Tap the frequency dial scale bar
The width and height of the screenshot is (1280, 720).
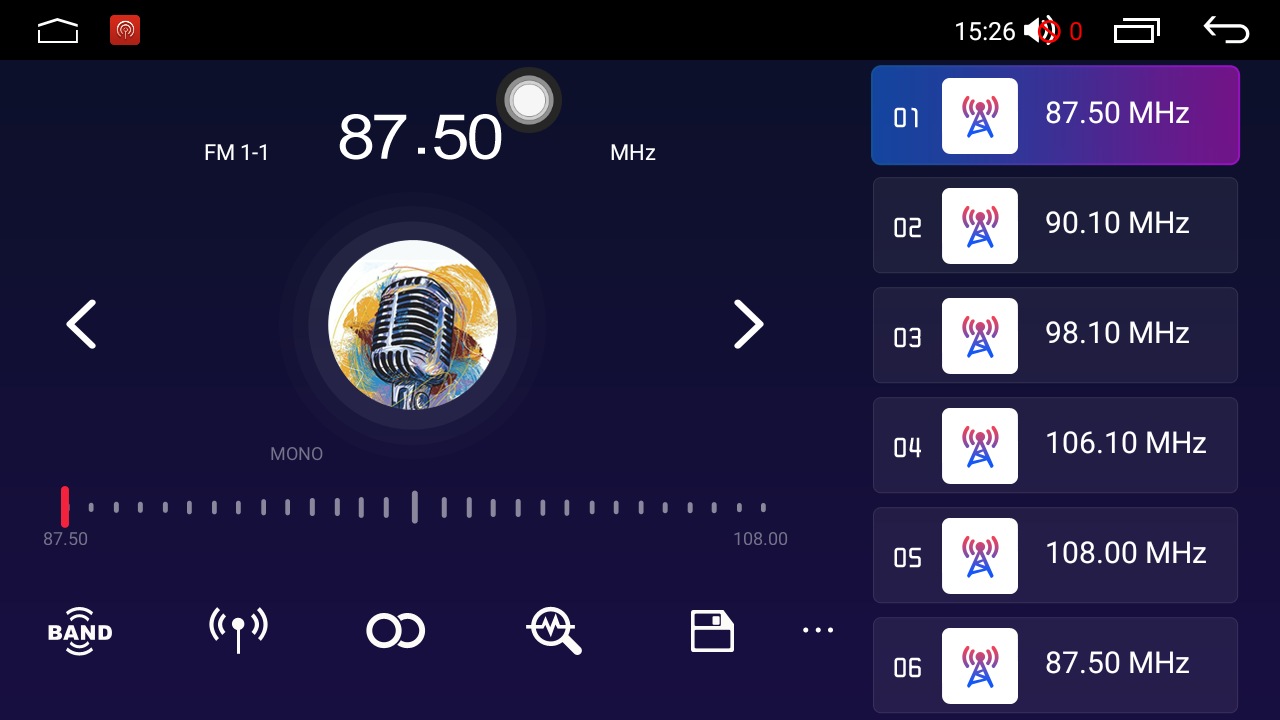tap(414, 507)
